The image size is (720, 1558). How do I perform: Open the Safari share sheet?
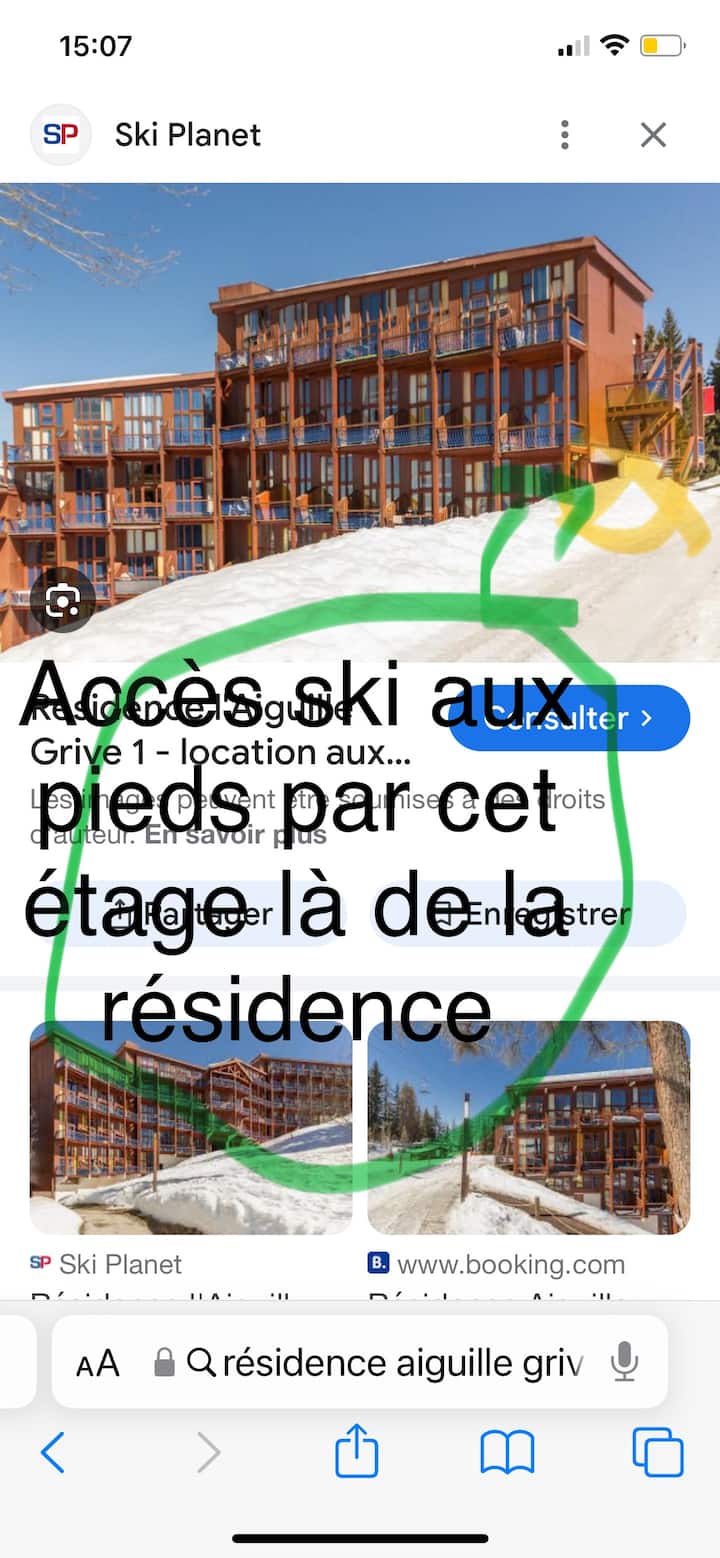point(356,1452)
